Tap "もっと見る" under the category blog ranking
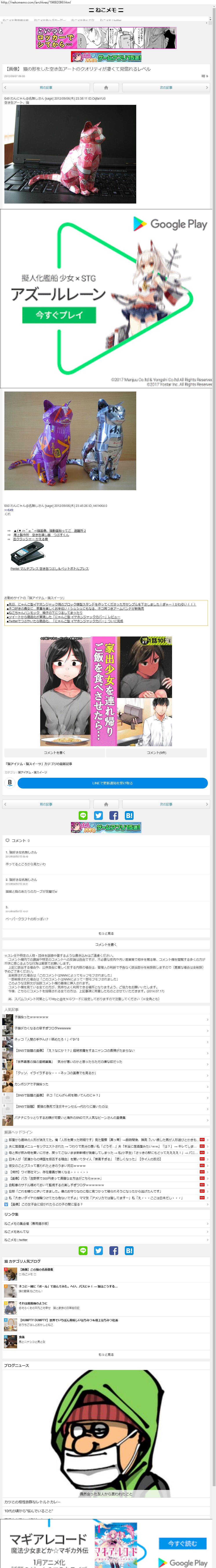The height and width of the screenshot is (1568, 216). click(106, 1354)
